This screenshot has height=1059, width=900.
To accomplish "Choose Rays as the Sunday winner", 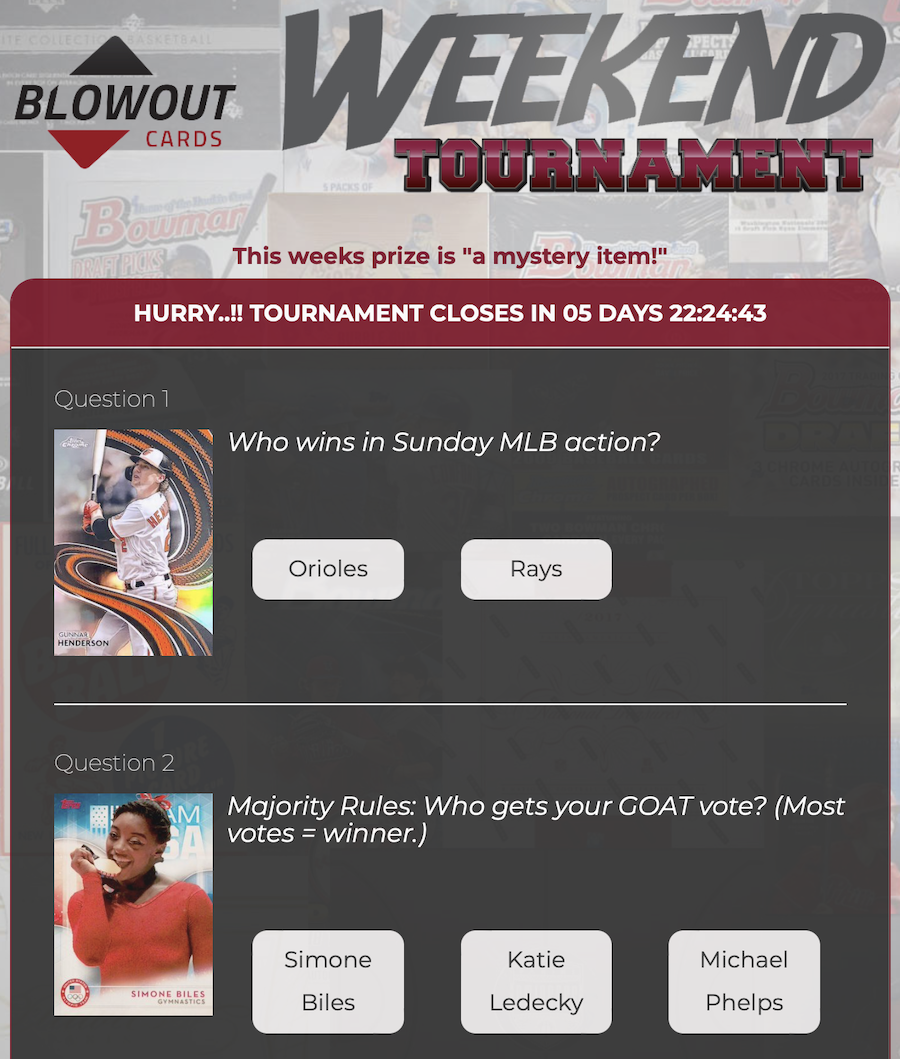I will pyautogui.click(x=536, y=569).
